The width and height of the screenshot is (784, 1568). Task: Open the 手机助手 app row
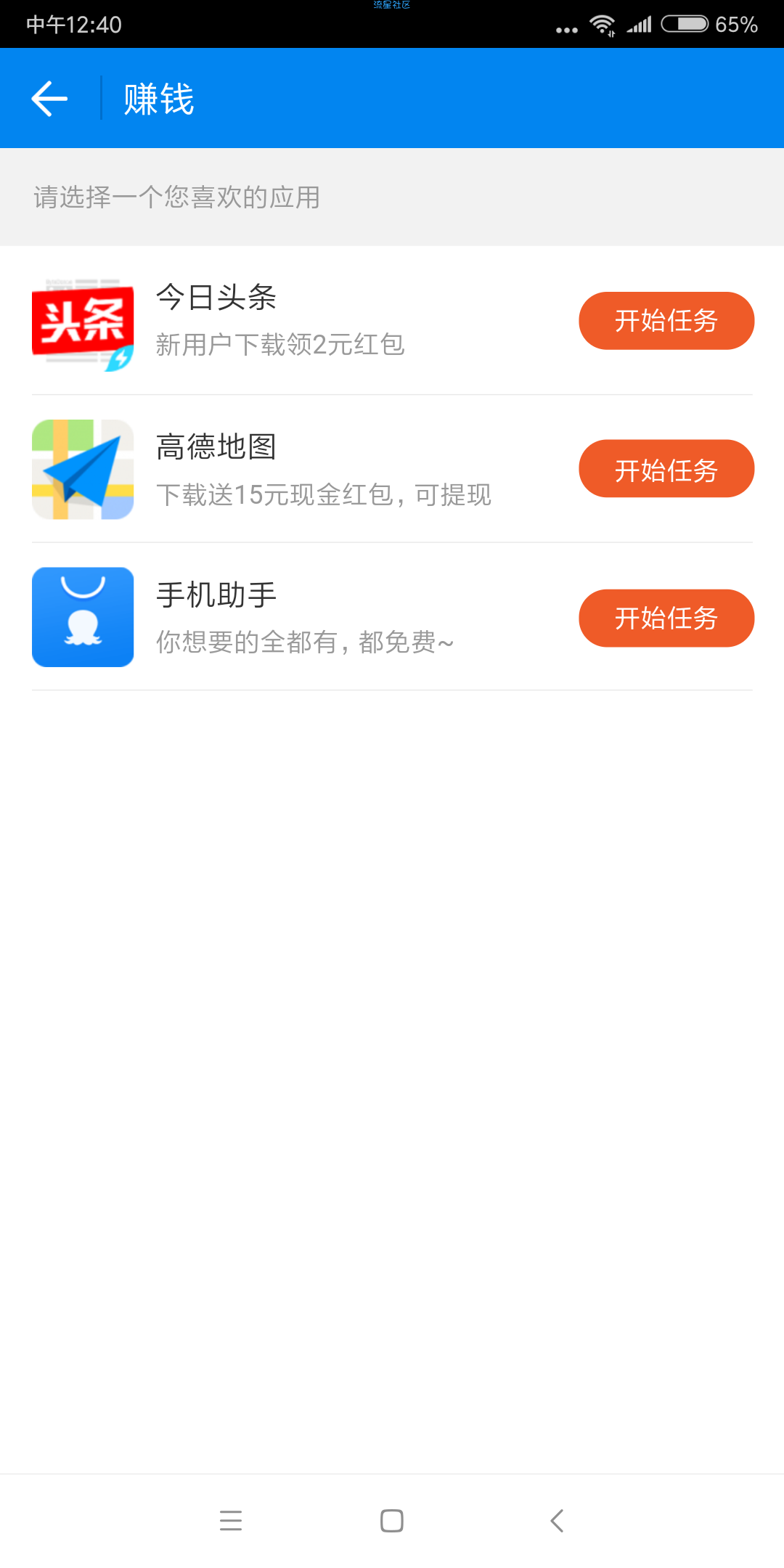tap(392, 617)
